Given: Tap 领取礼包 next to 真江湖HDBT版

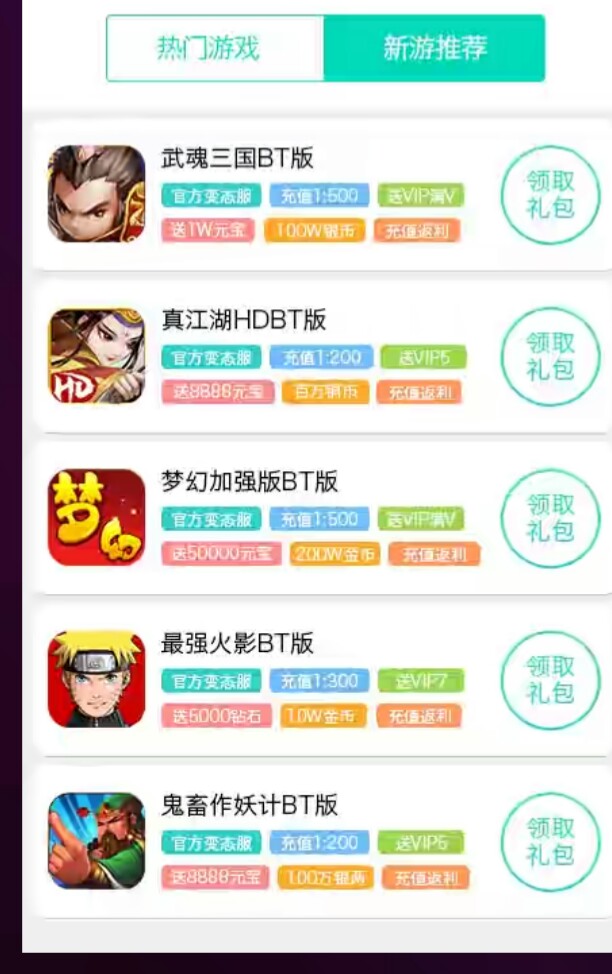Looking at the screenshot, I should (x=550, y=357).
